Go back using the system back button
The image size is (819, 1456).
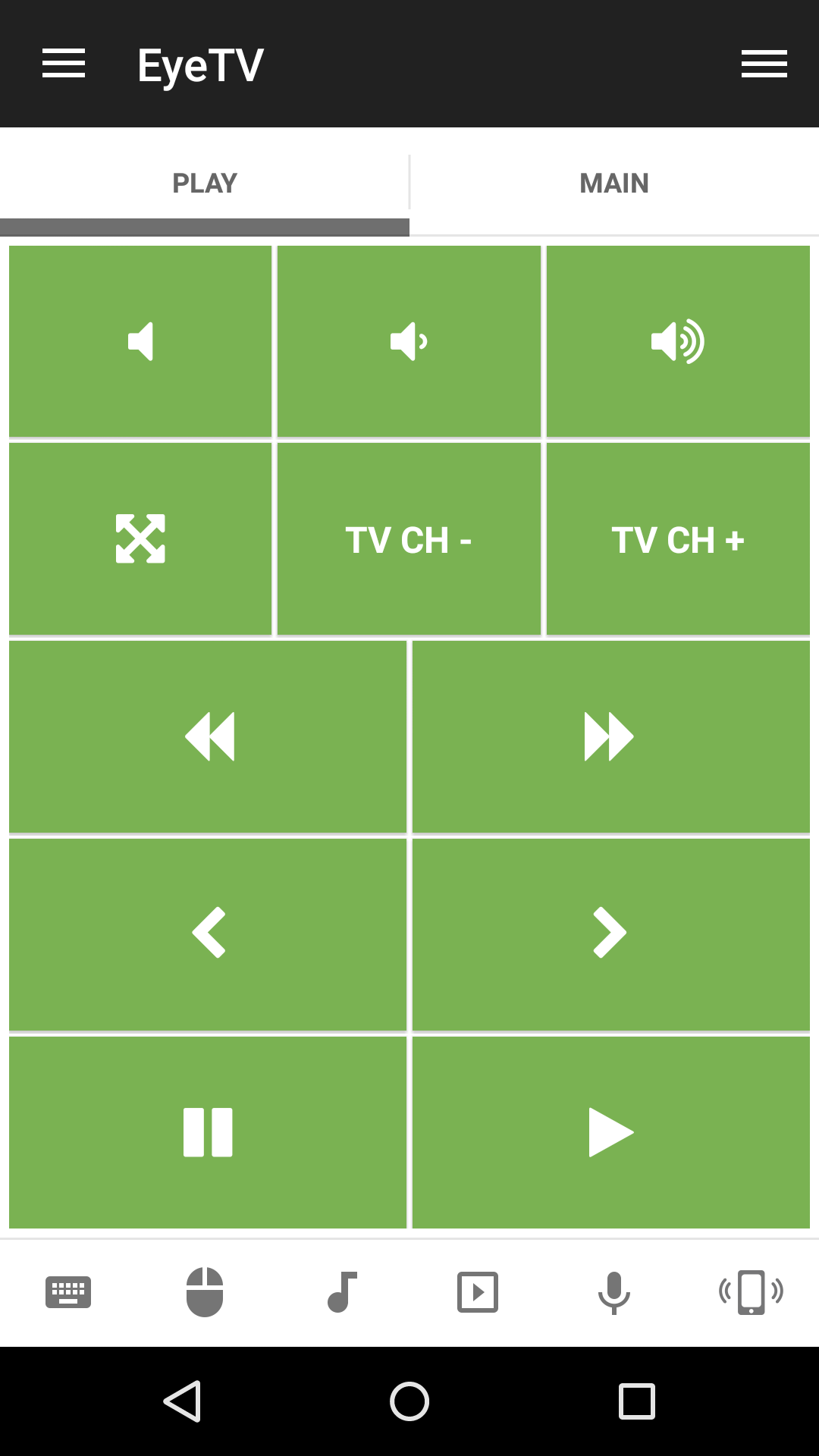click(182, 1401)
